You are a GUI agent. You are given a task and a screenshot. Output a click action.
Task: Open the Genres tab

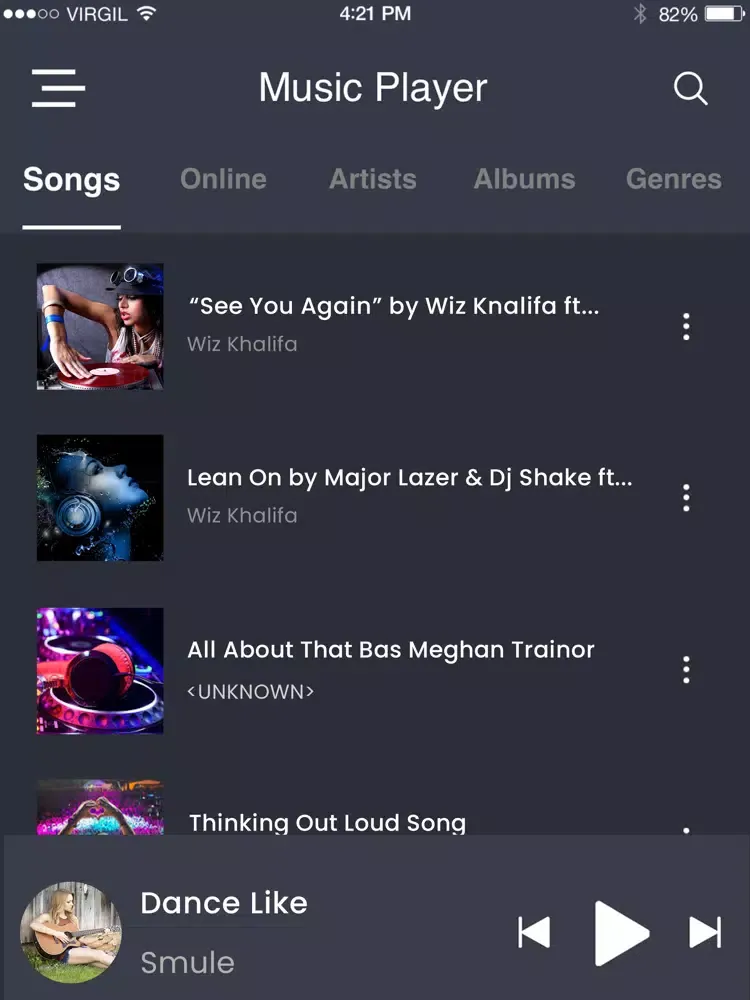(674, 179)
